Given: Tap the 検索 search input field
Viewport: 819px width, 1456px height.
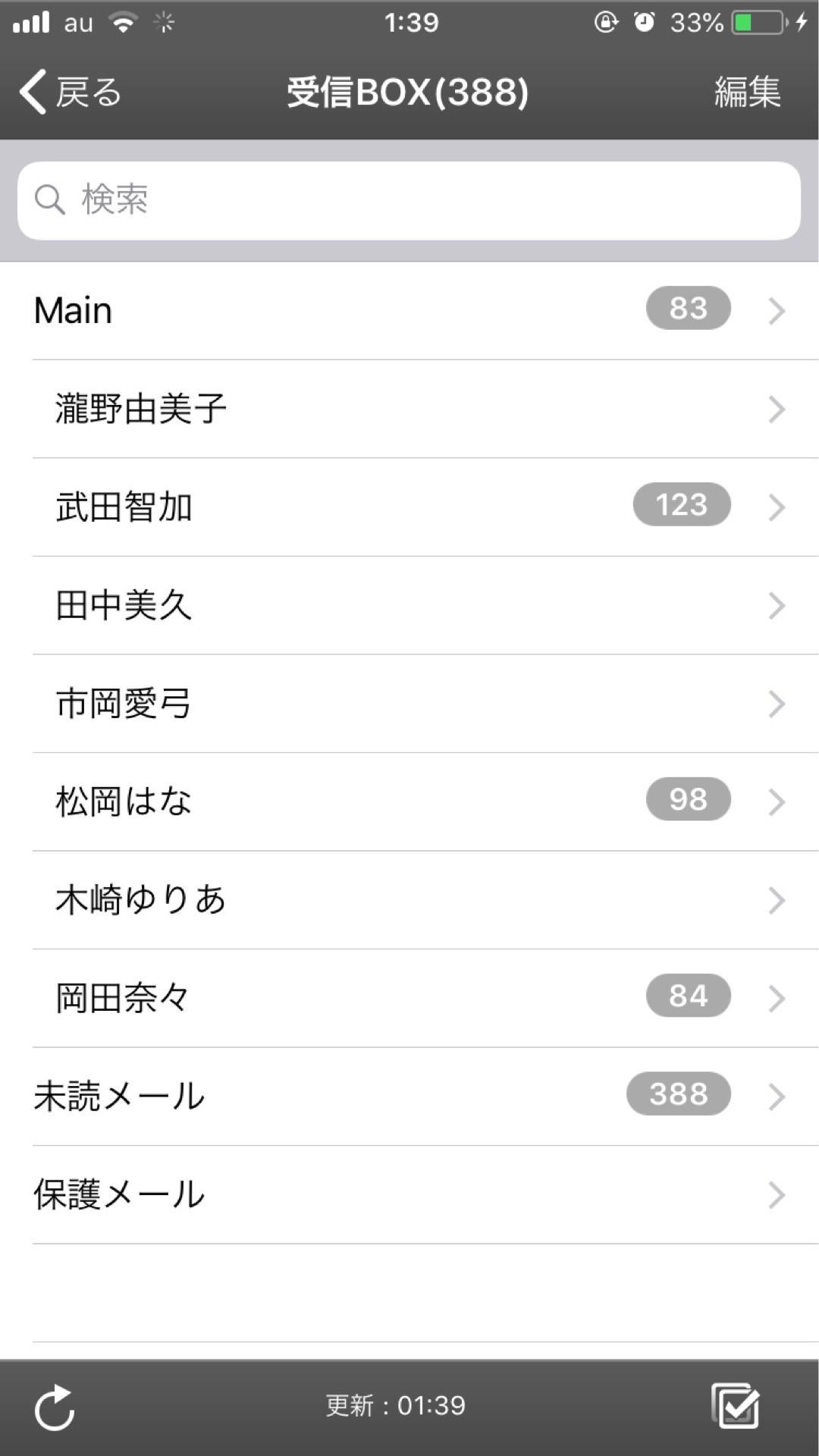Looking at the screenshot, I should 409,199.
